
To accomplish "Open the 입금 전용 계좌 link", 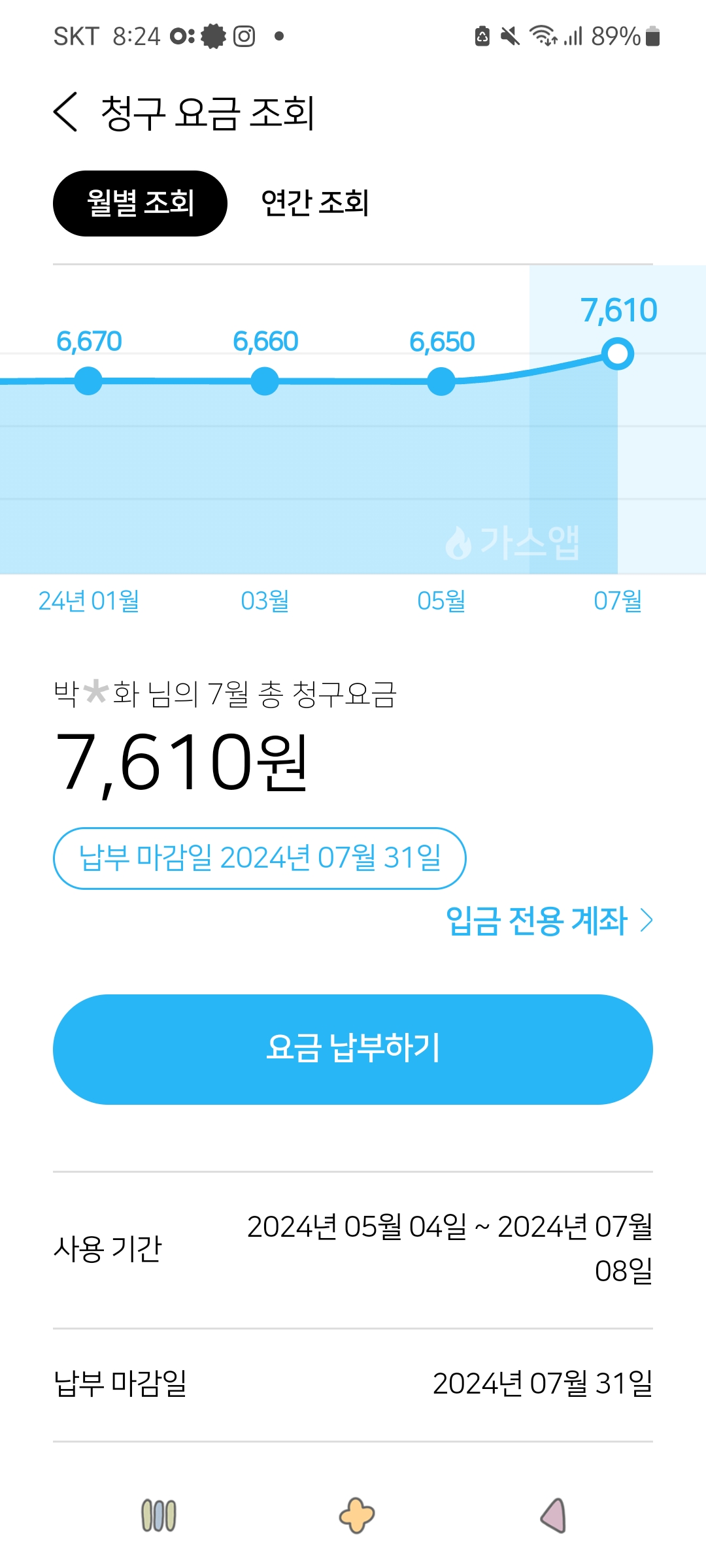I will 548,921.
